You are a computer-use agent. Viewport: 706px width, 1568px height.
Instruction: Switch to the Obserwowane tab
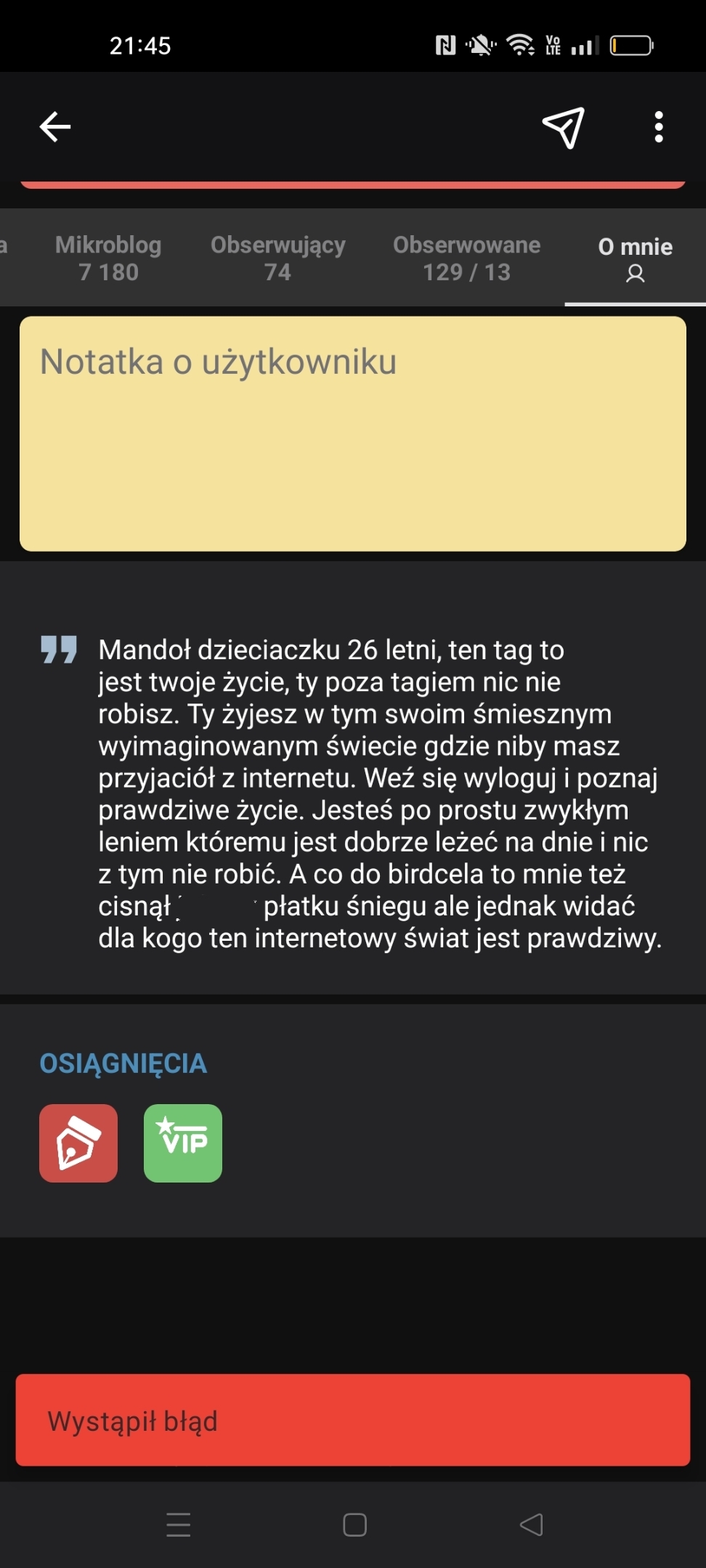[x=466, y=258]
